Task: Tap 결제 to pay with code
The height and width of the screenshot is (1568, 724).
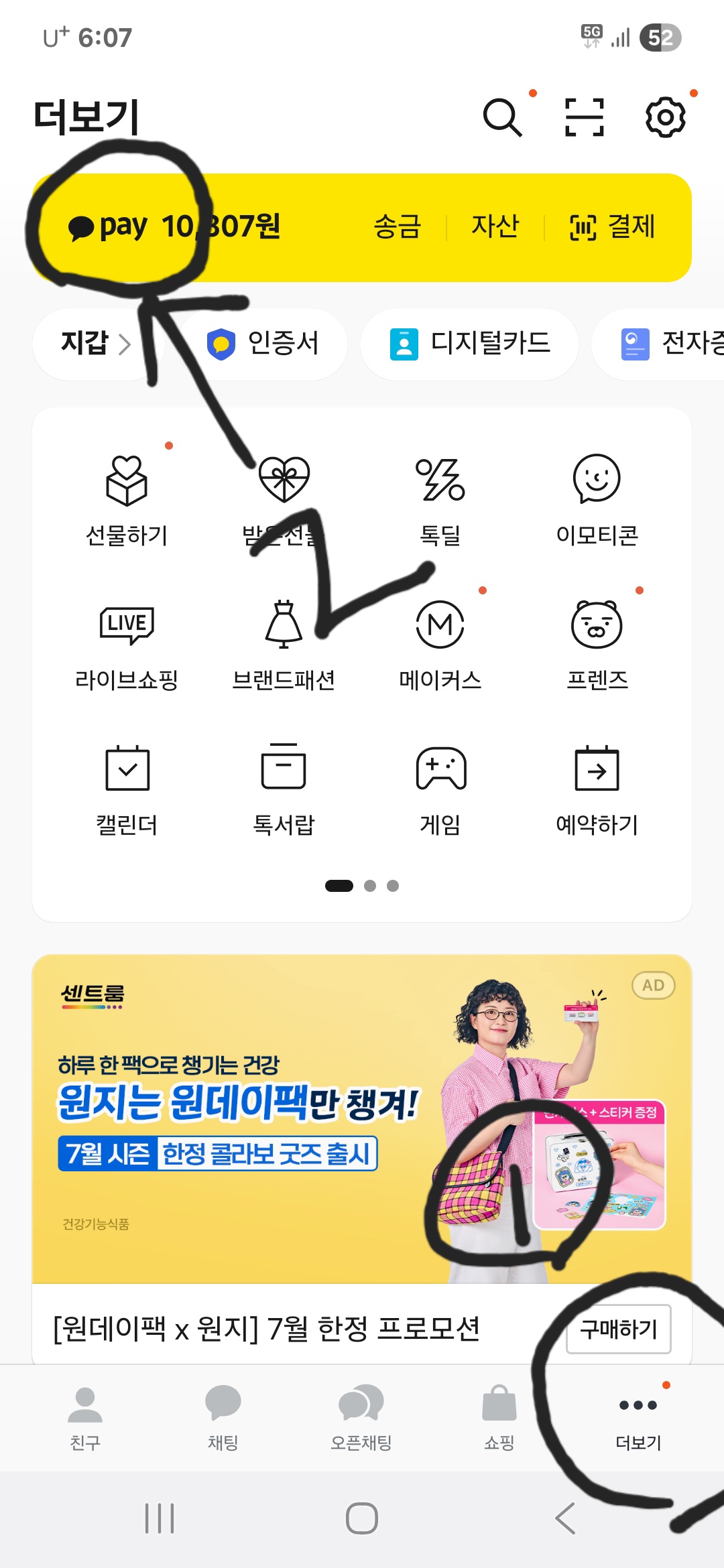Action: pos(613,226)
